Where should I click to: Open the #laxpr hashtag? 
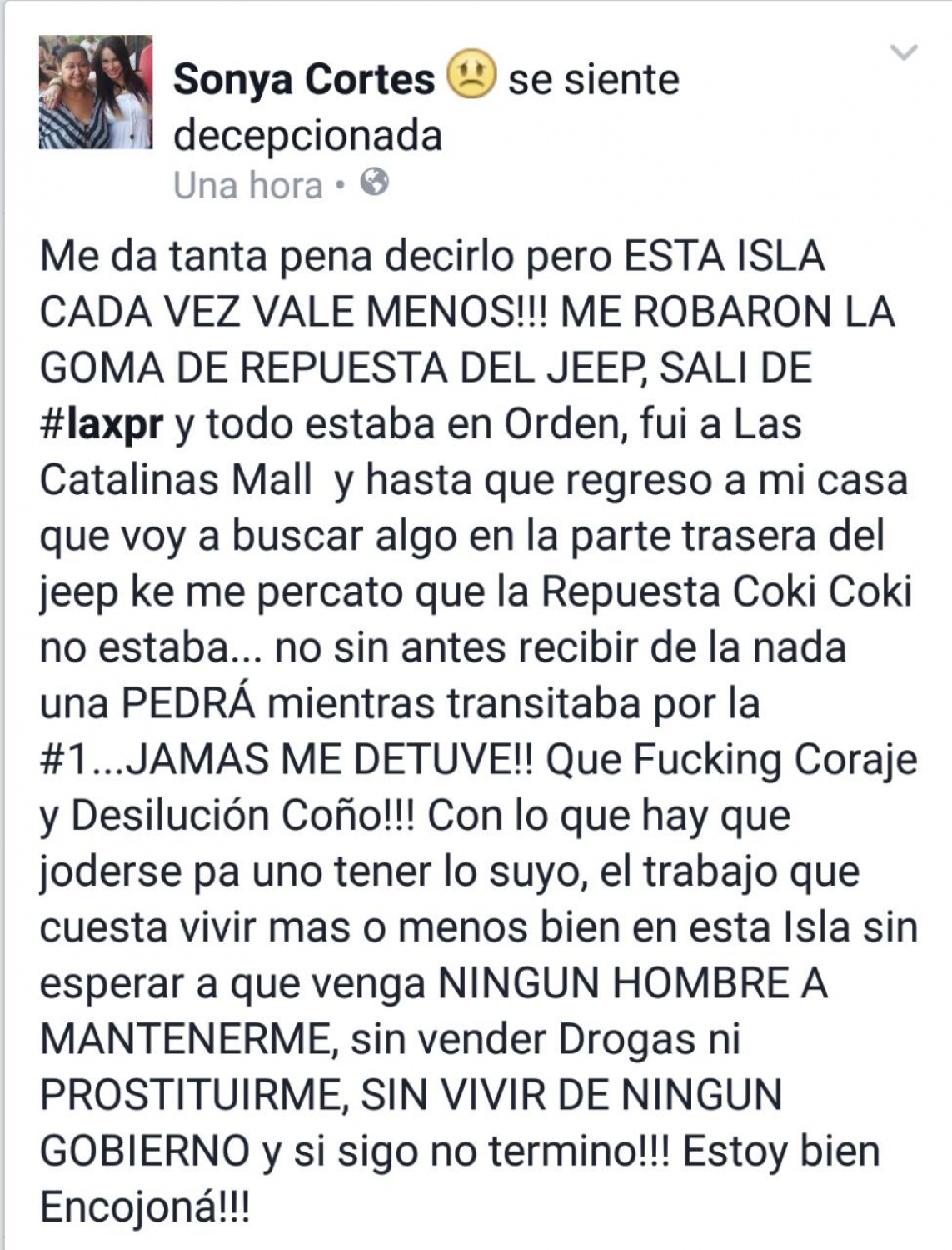(102, 424)
